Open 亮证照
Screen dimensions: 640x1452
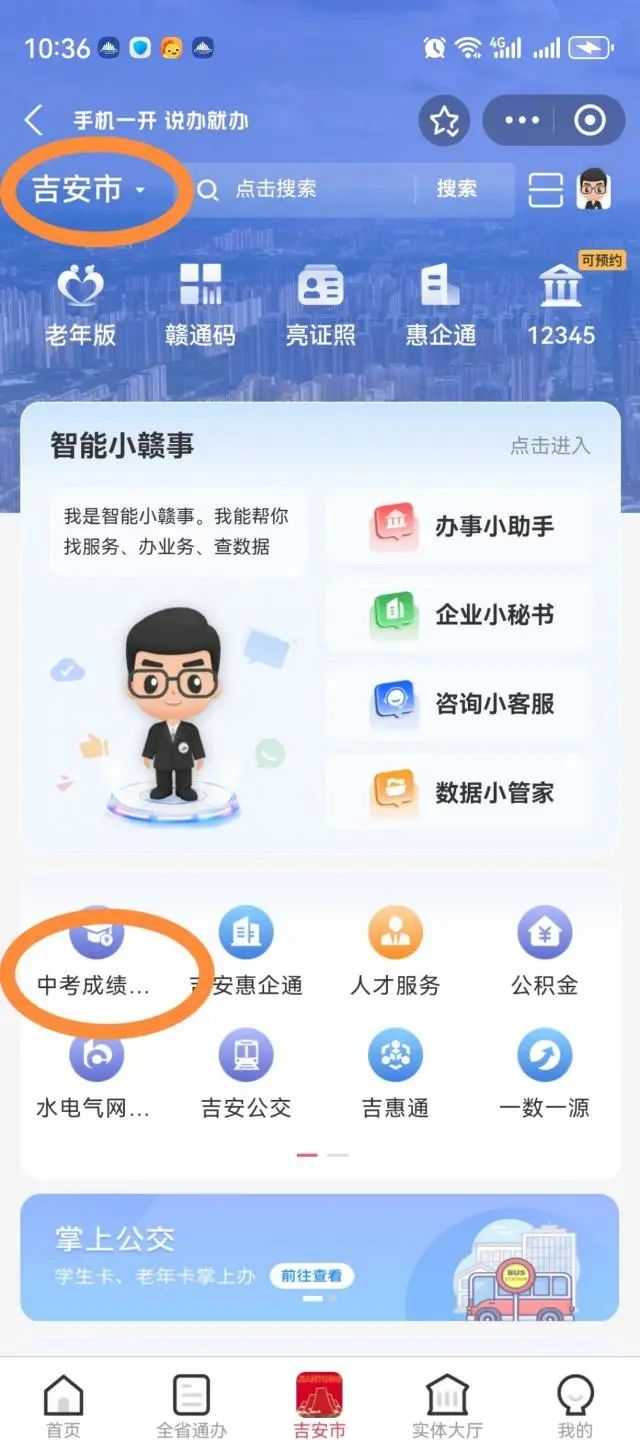pyautogui.click(x=320, y=305)
